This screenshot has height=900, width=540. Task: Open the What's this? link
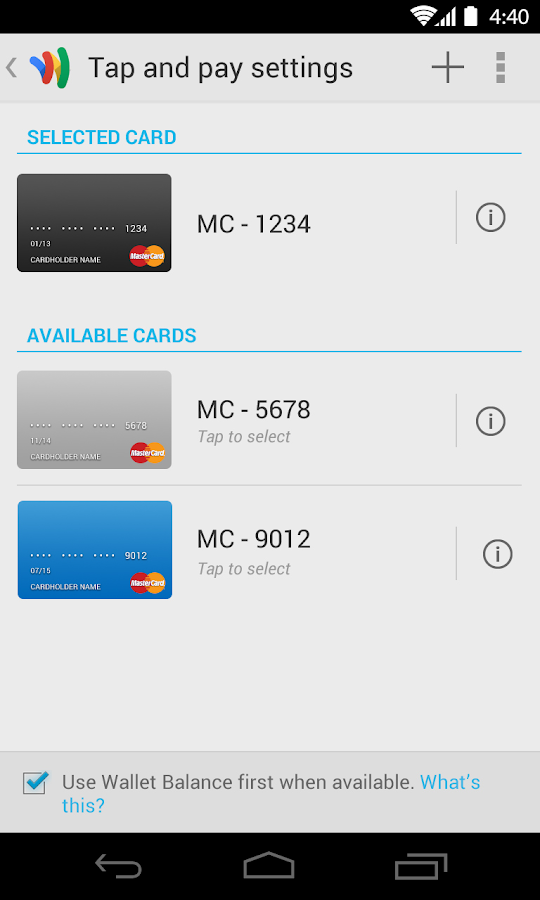(271, 794)
